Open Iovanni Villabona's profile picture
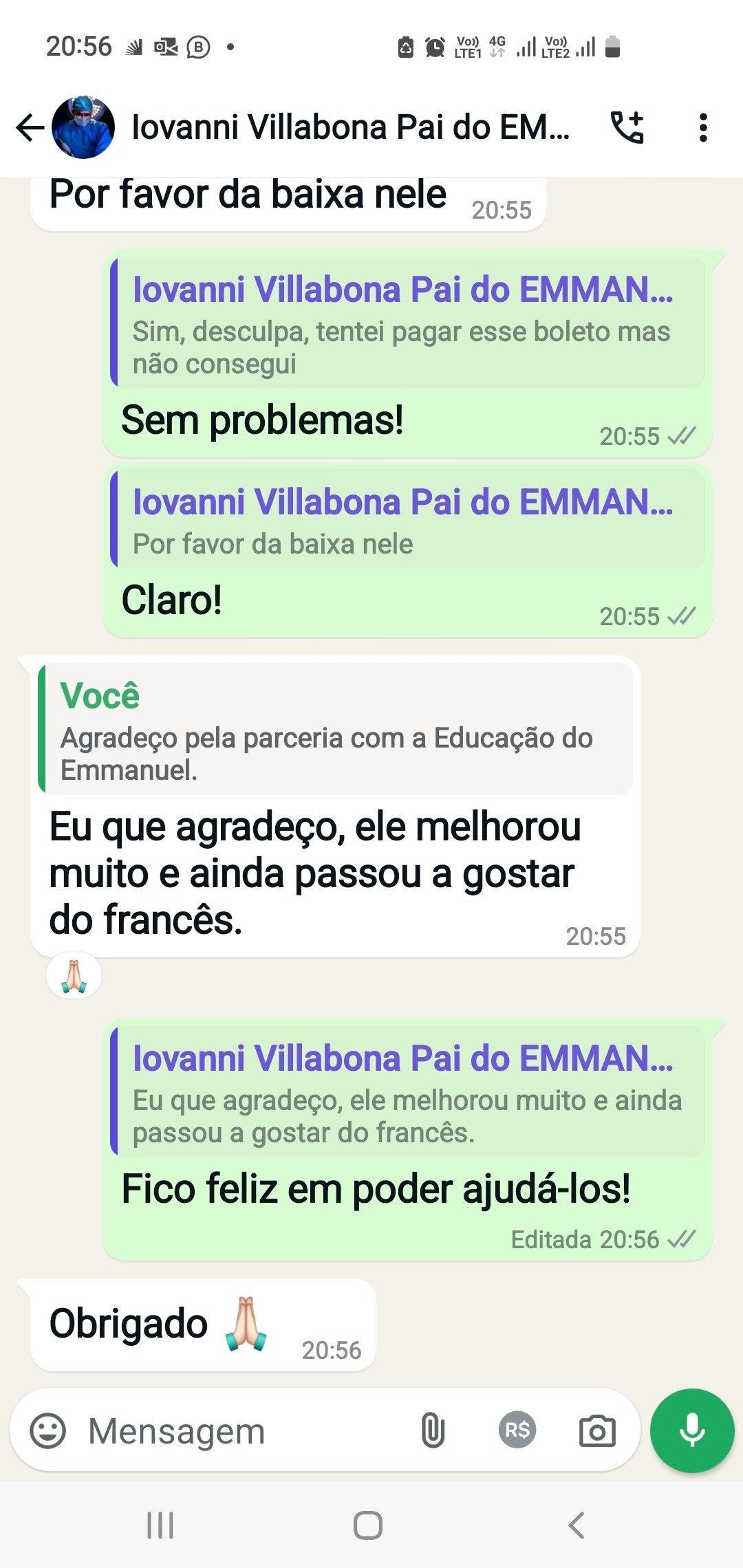The height and width of the screenshot is (1568, 743). [x=83, y=128]
